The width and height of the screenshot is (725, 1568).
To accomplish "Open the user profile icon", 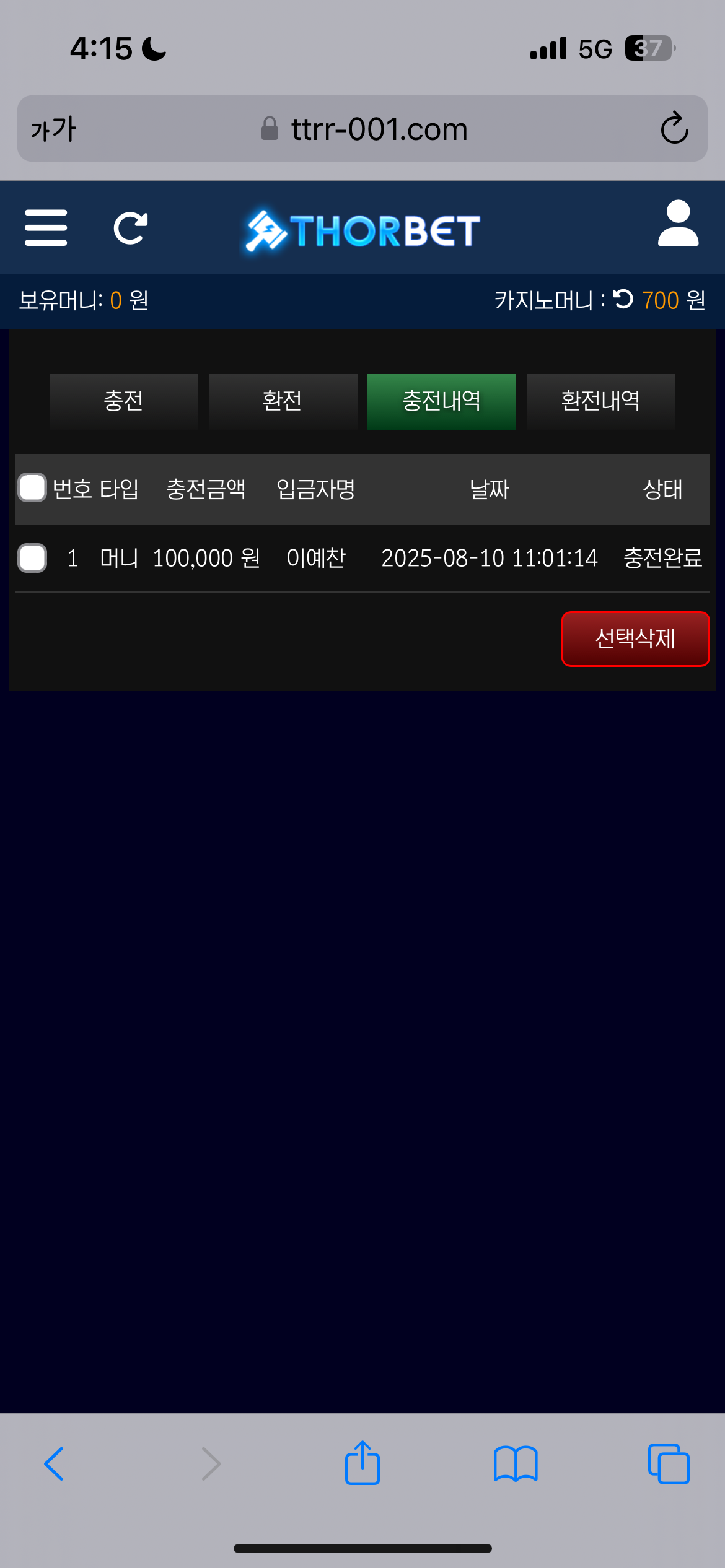I will coord(678,224).
